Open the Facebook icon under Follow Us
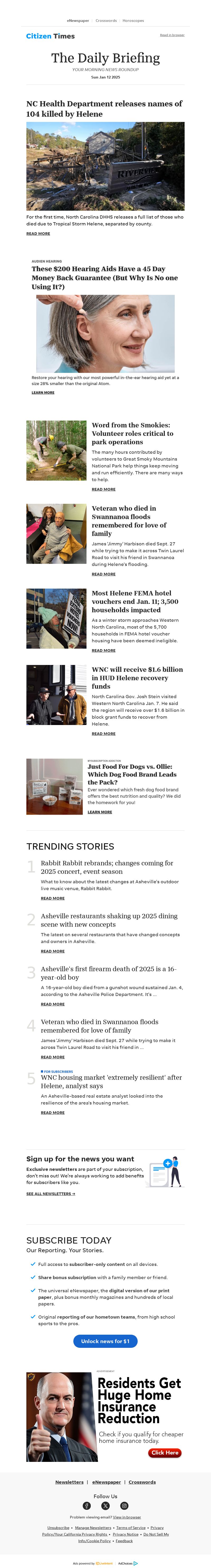 tap(87, 1505)
